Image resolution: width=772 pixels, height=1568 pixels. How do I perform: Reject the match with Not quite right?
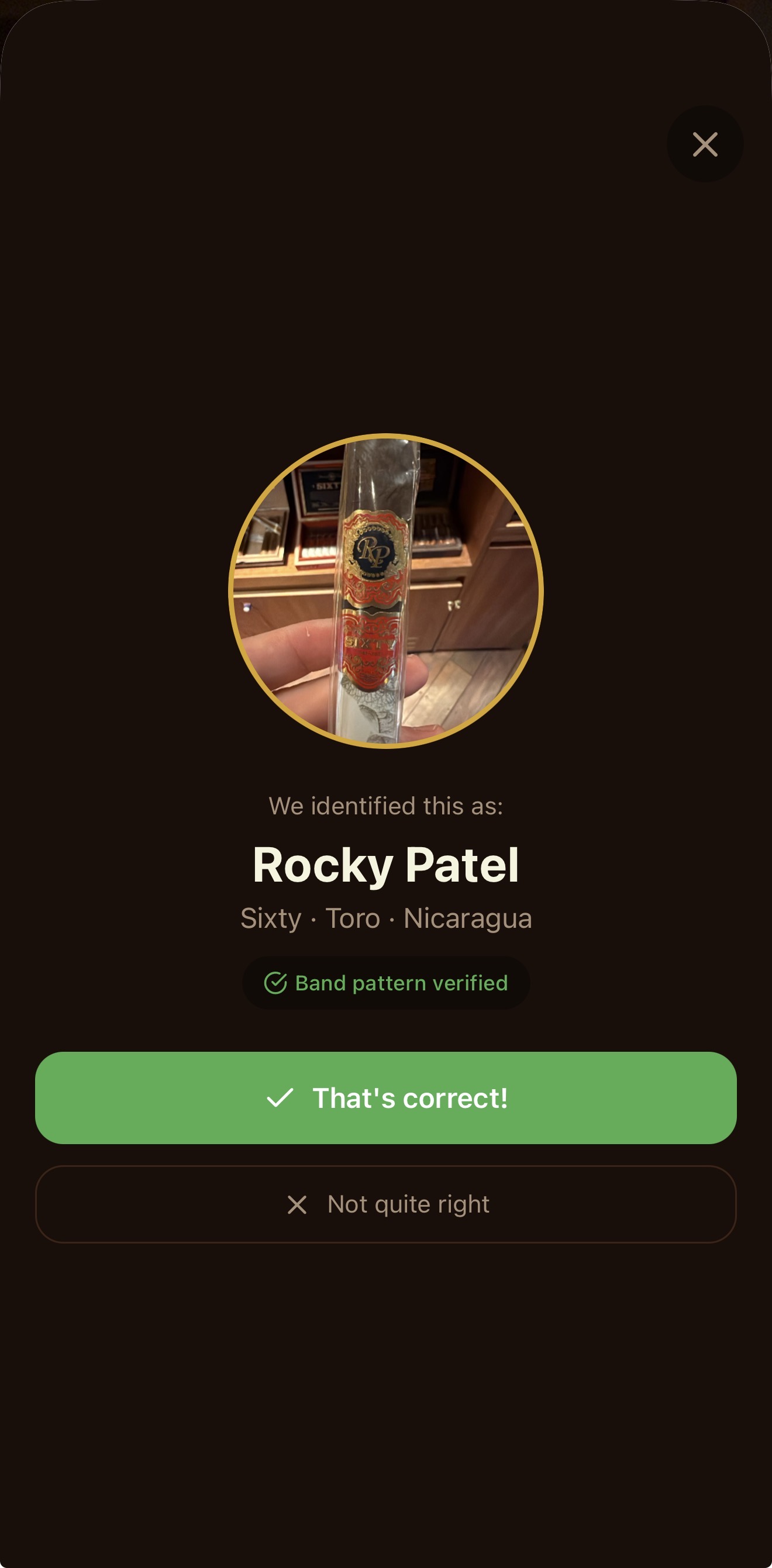click(x=386, y=1203)
